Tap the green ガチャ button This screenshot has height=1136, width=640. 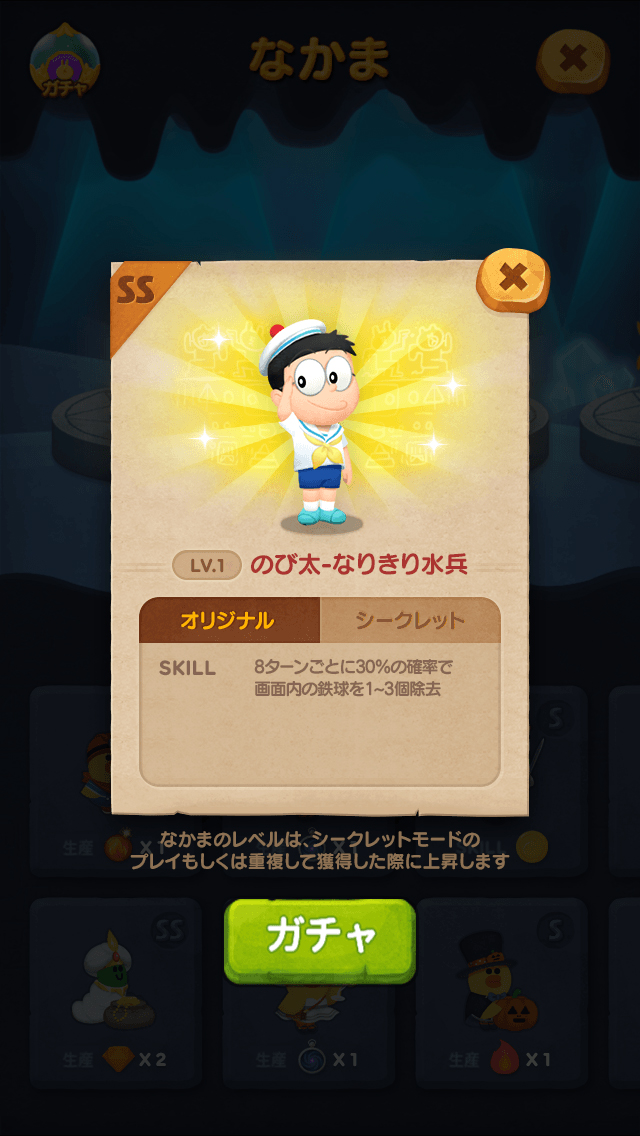tap(319, 938)
